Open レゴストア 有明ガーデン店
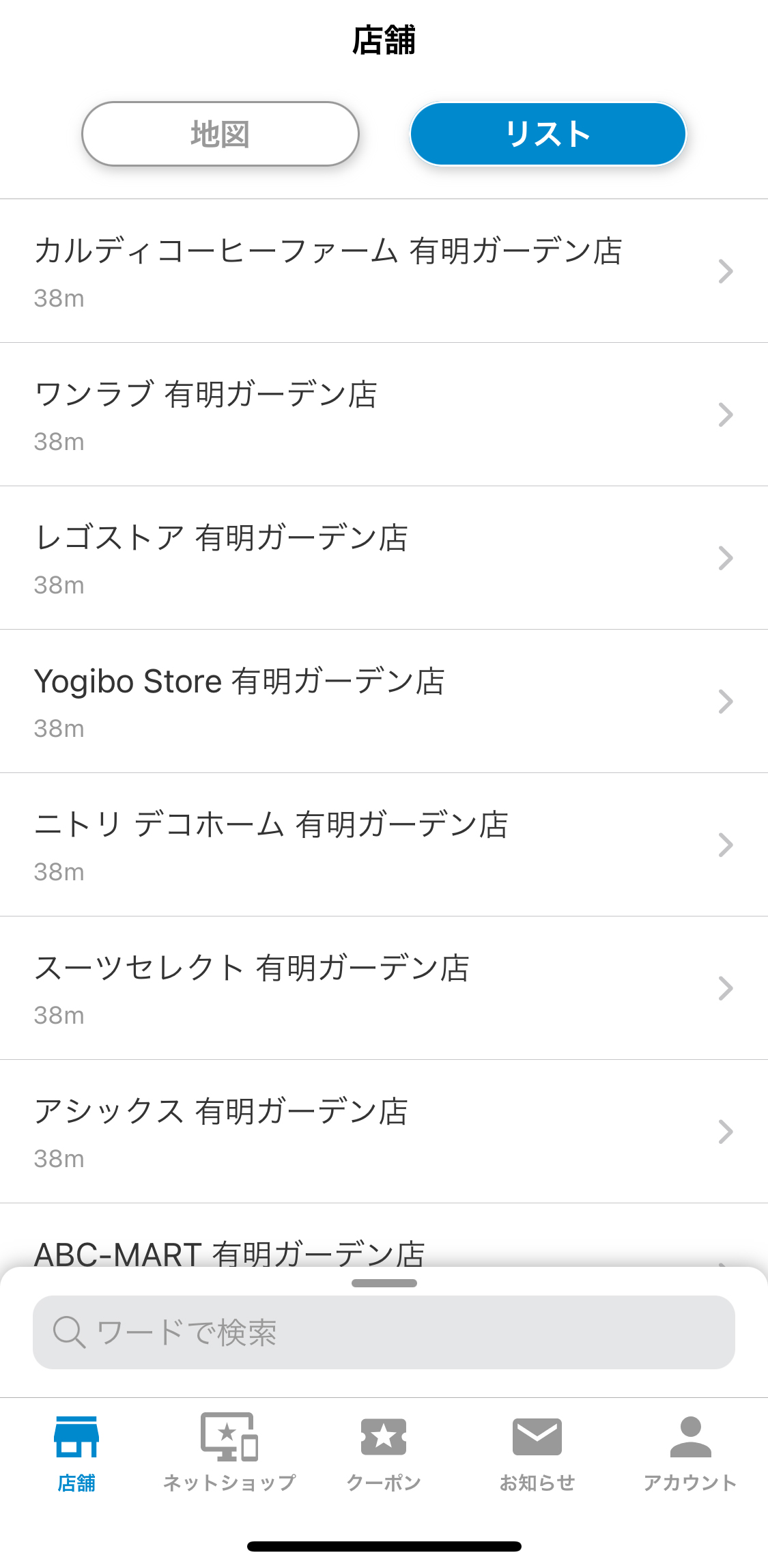The width and height of the screenshot is (768, 1568). (x=384, y=558)
